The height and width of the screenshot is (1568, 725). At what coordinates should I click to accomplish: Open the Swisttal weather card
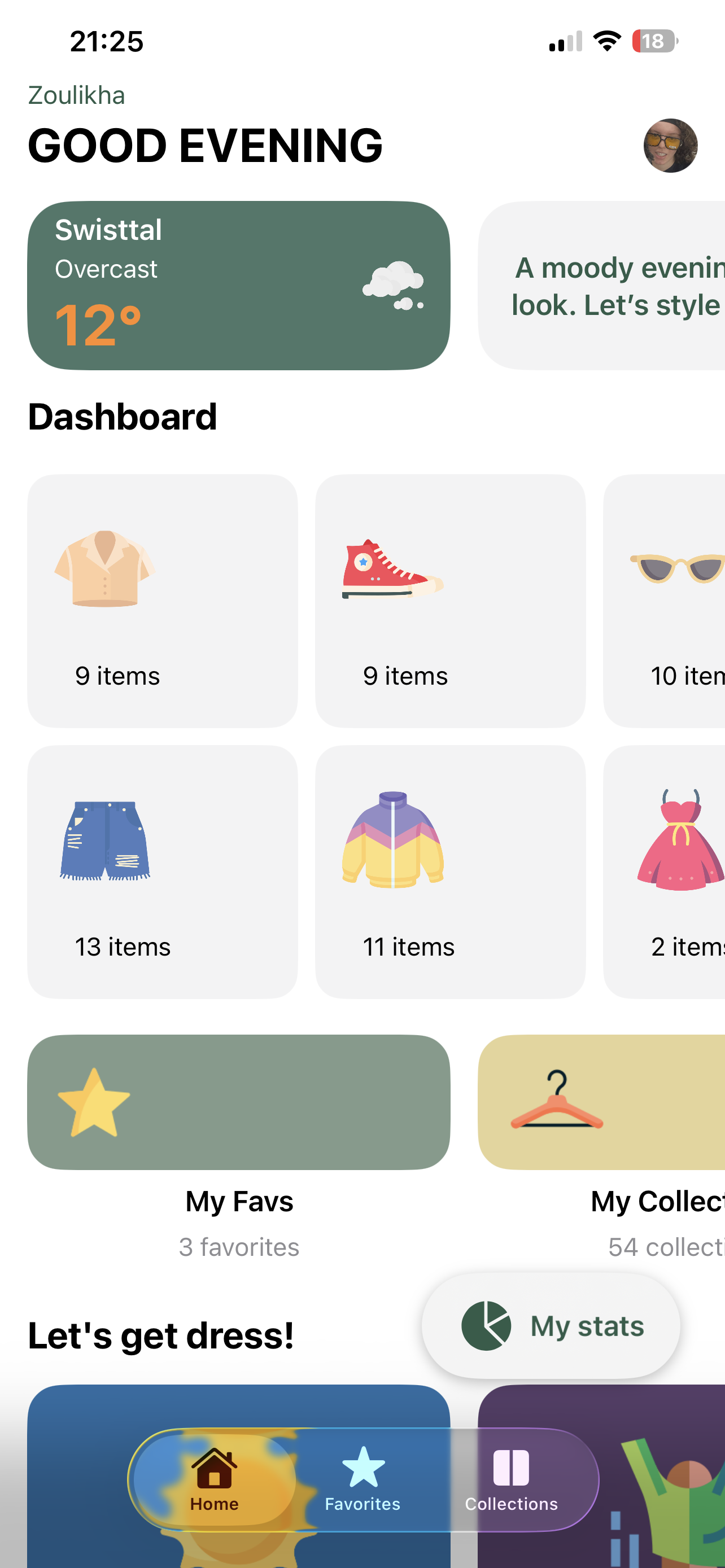coord(239,285)
